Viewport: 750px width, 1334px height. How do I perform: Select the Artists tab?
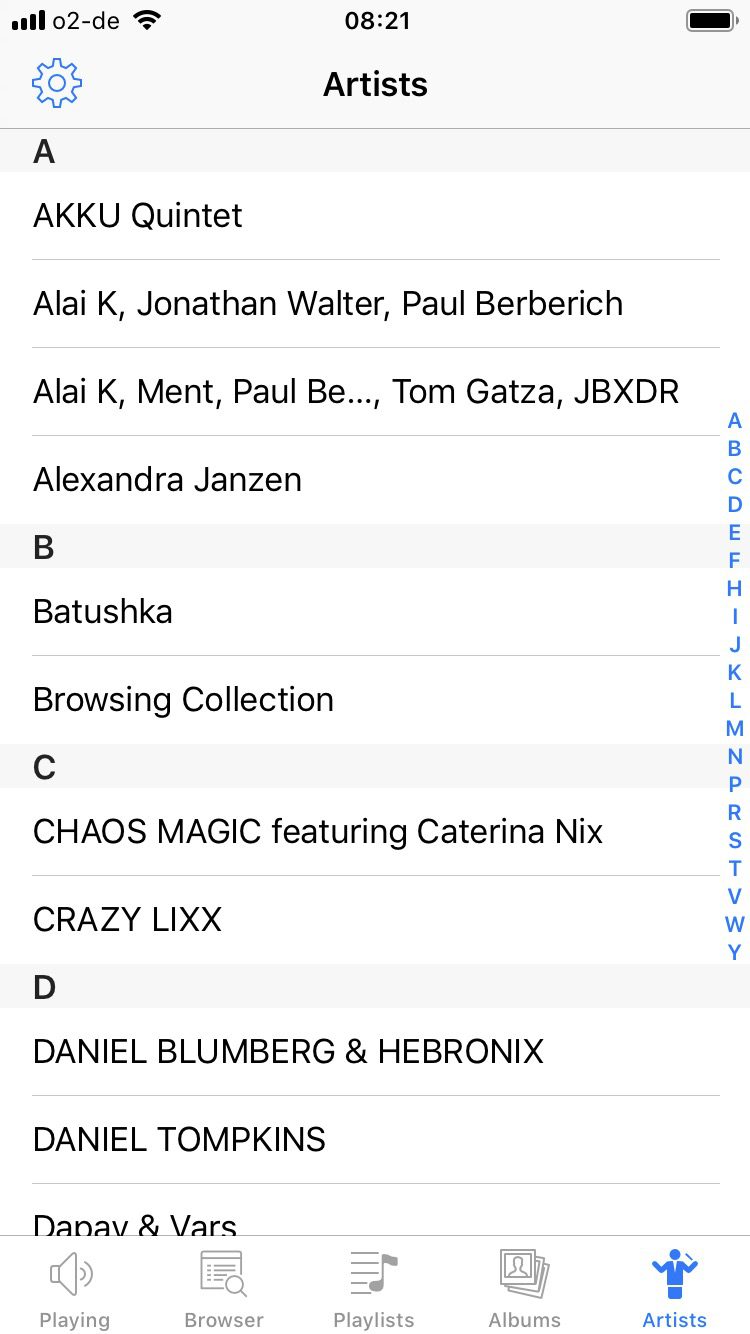675,1289
